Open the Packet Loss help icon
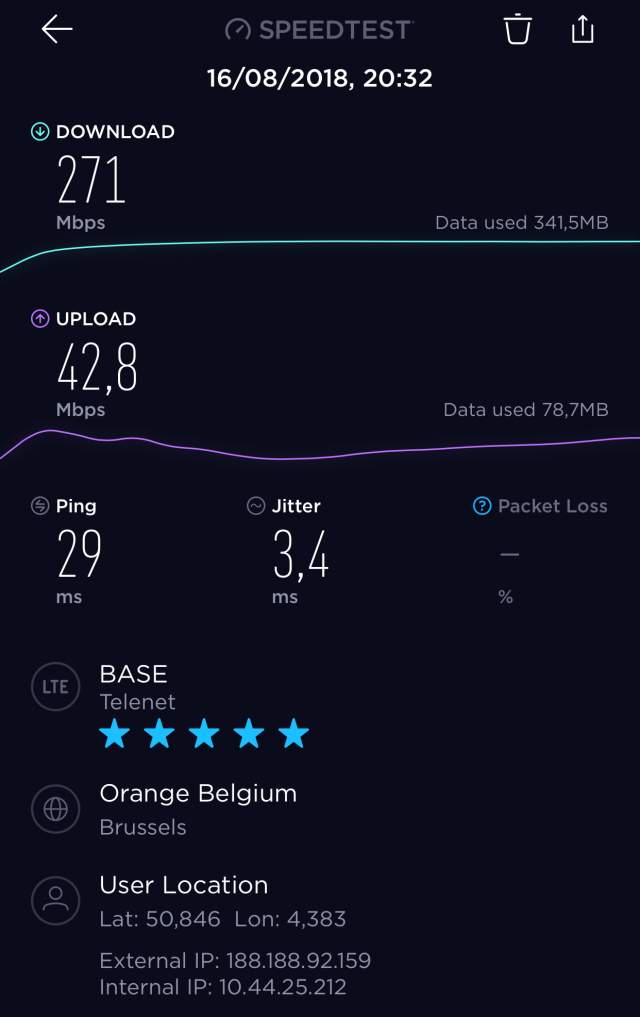The width and height of the screenshot is (640, 1017). pos(482,506)
